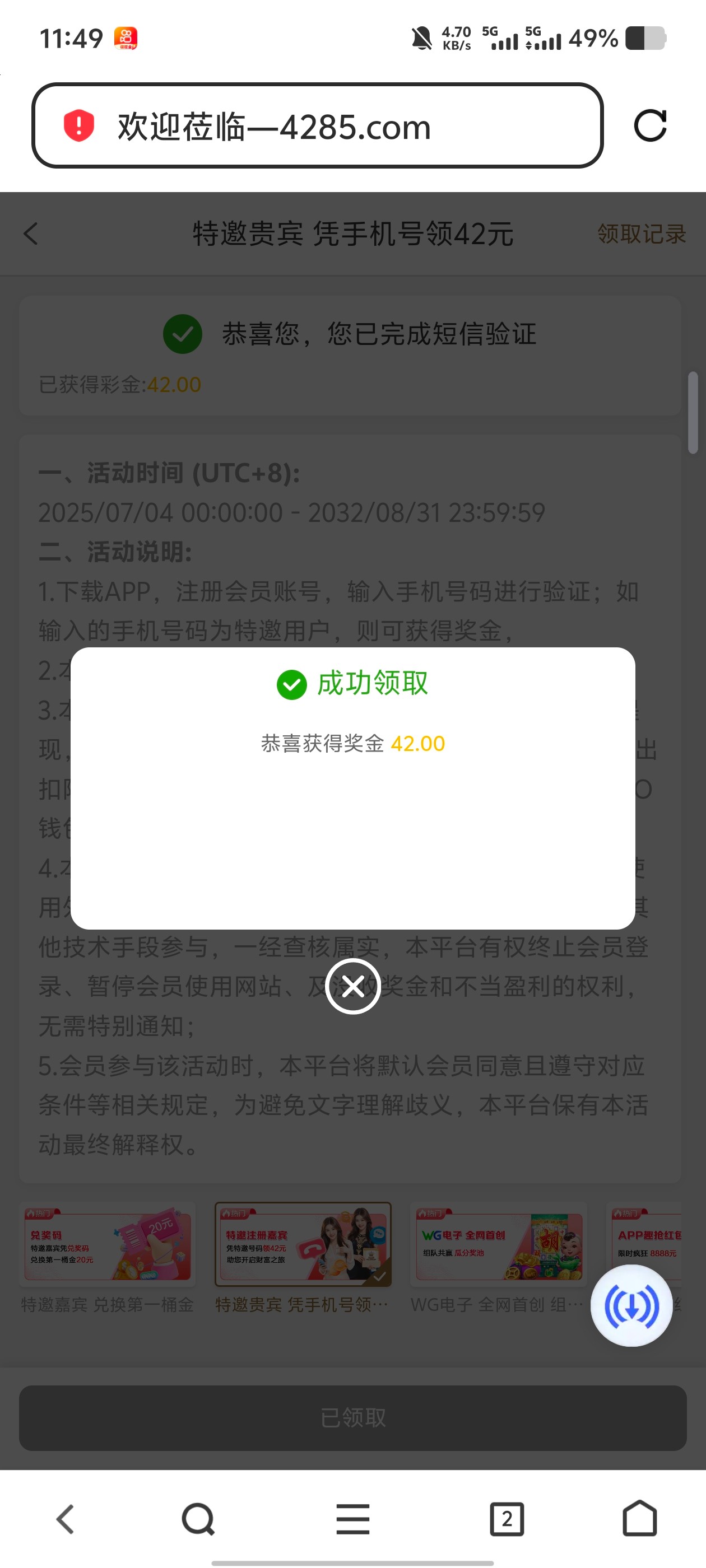Tap the 已领取 button
This screenshot has width=706, height=1568.
point(352,1418)
